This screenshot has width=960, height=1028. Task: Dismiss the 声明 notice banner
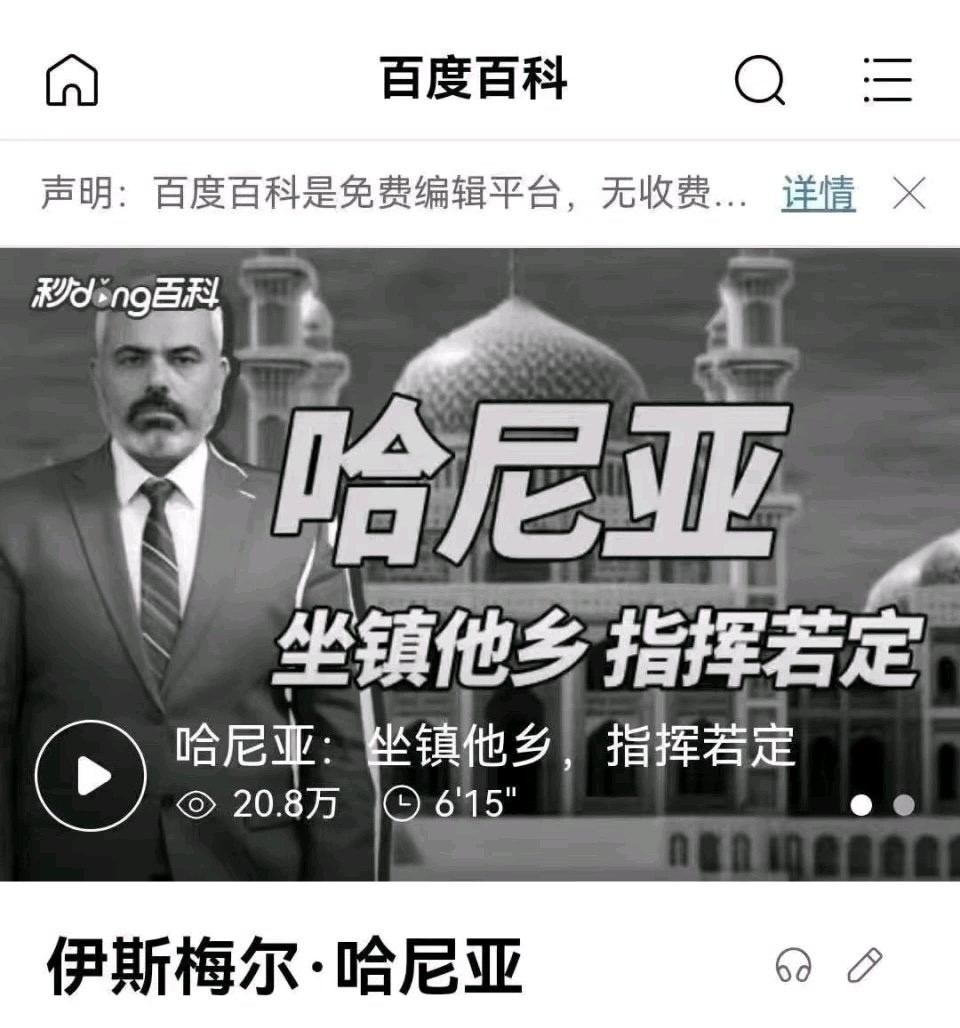coord(908,193)
